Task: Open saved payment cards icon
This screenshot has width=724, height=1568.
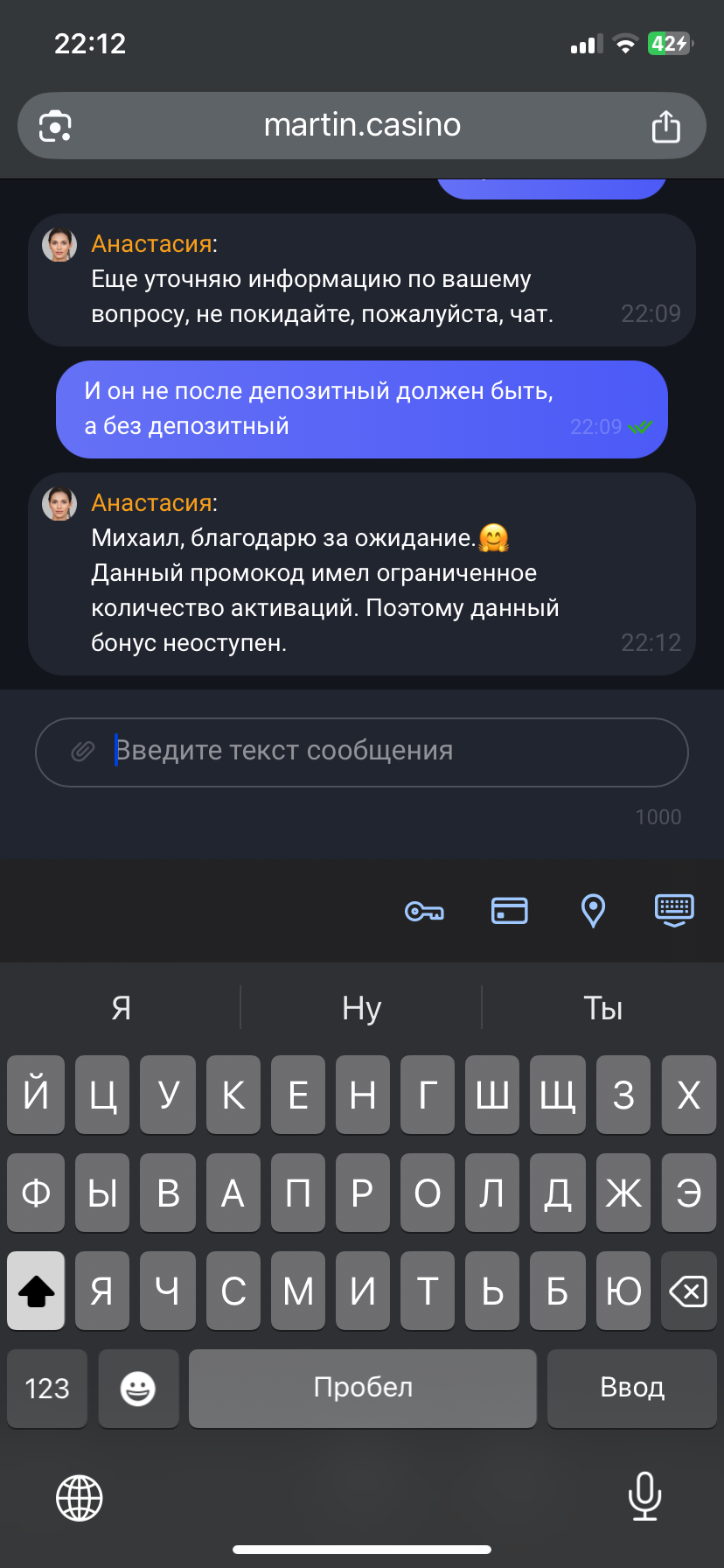Action: point(509,912)
